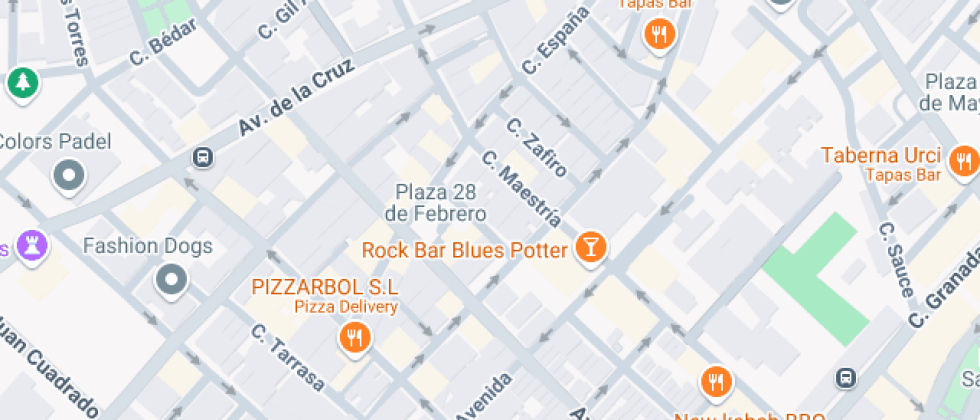
Task: Open the green tree park marker
Action: (20, 82)
